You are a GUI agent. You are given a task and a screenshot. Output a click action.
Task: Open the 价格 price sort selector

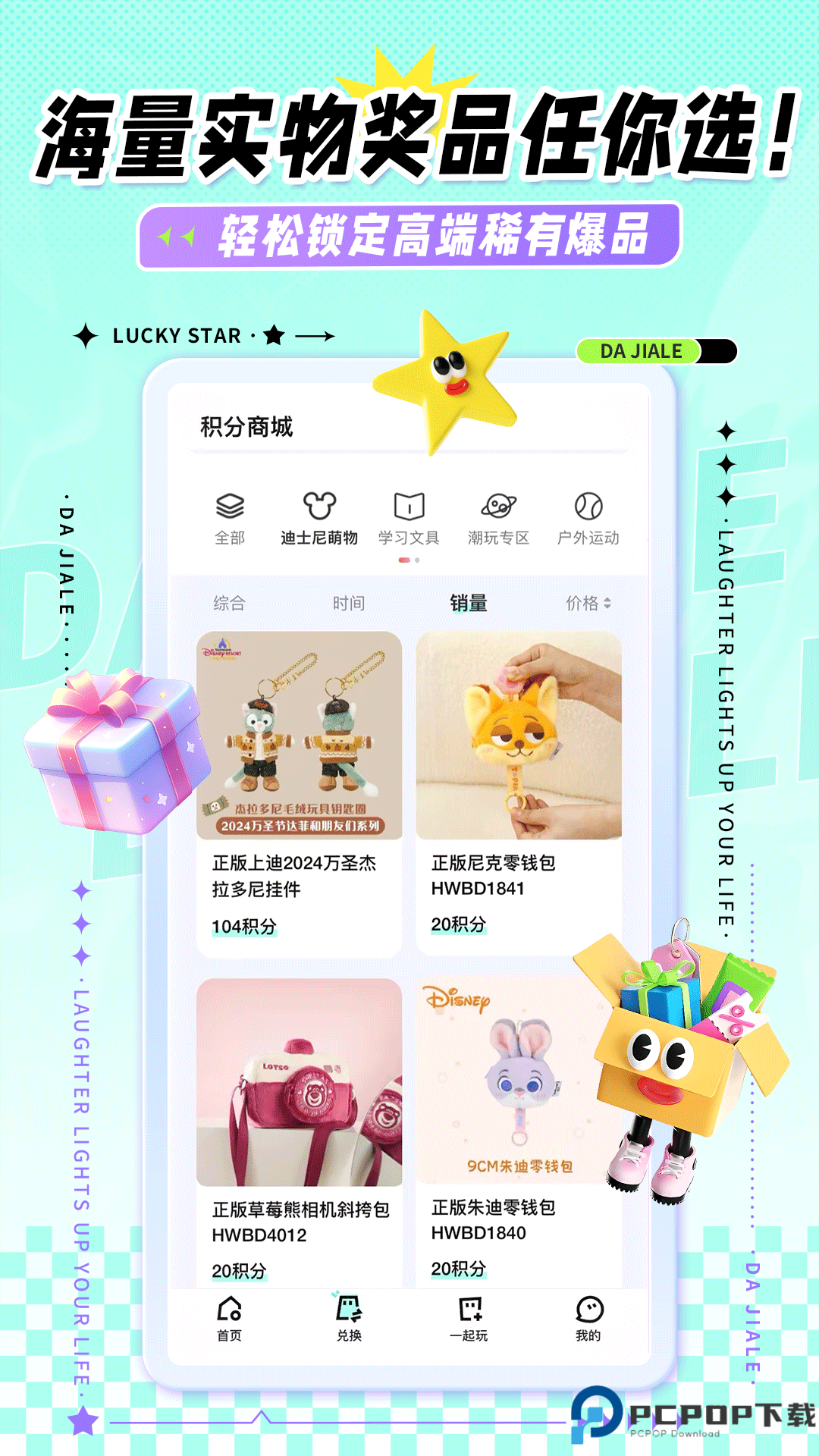(588, 603)
